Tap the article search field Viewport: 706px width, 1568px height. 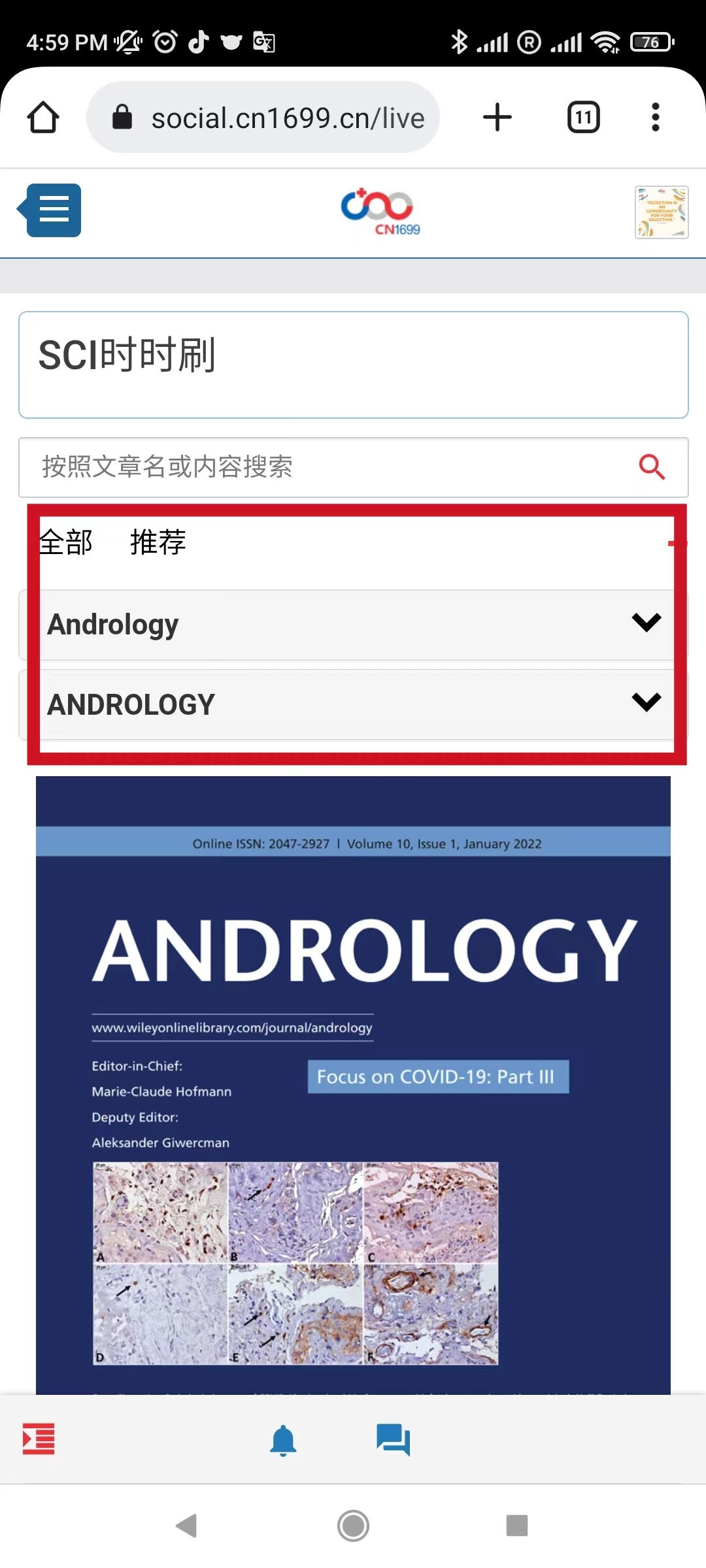tap(327, 467)
